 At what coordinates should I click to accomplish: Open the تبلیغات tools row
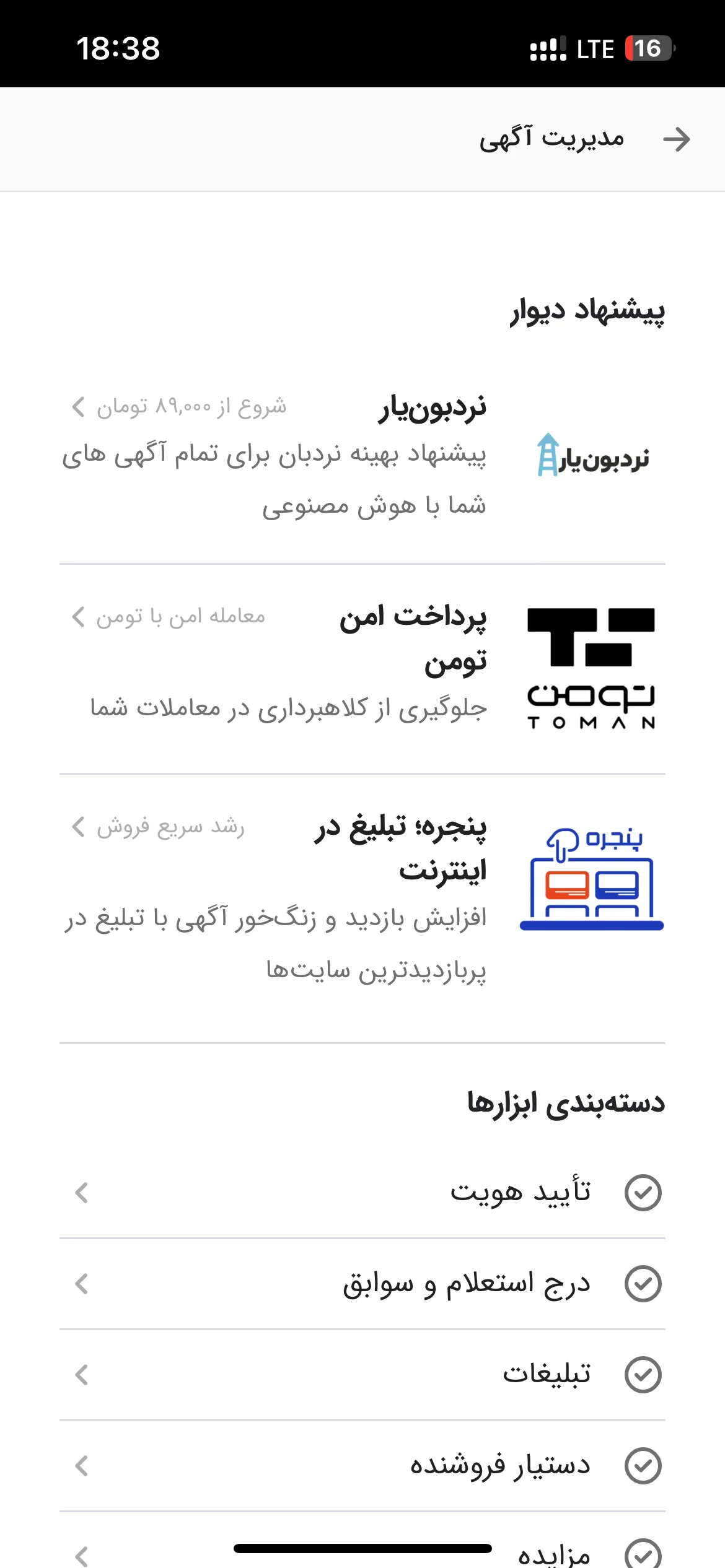(x=362, y=1375)
